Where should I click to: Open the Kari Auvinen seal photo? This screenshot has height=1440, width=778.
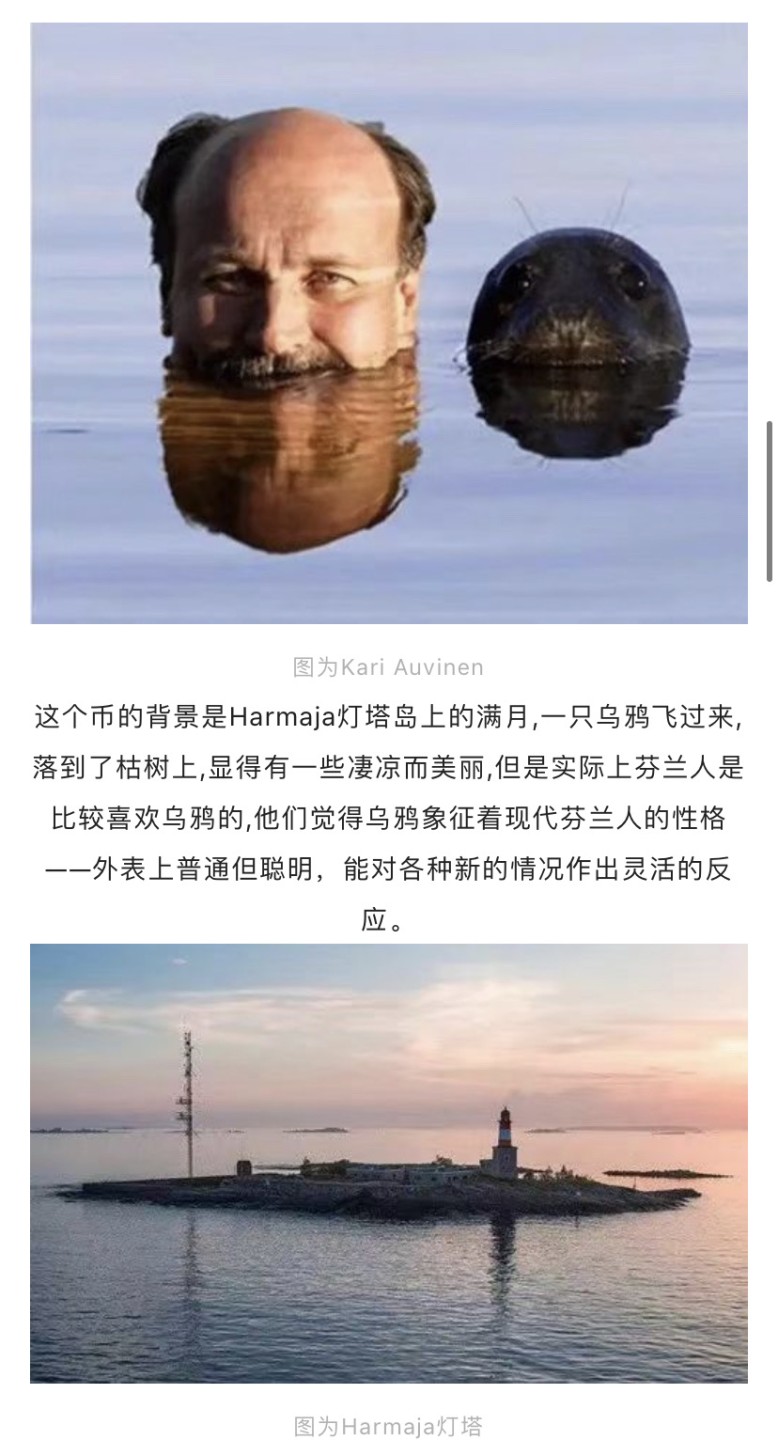(389, 323)
